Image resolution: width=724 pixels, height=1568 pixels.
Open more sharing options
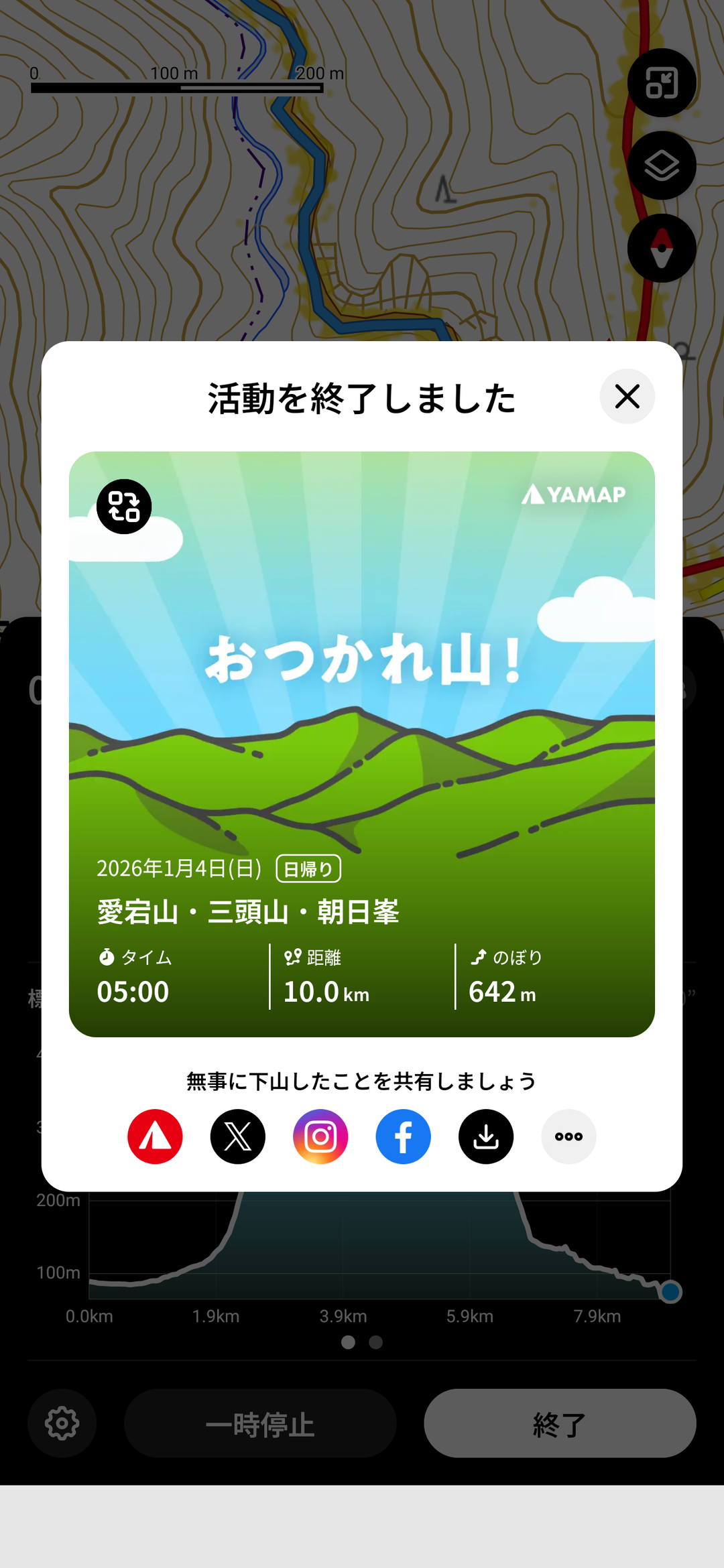pos(568,1136)
